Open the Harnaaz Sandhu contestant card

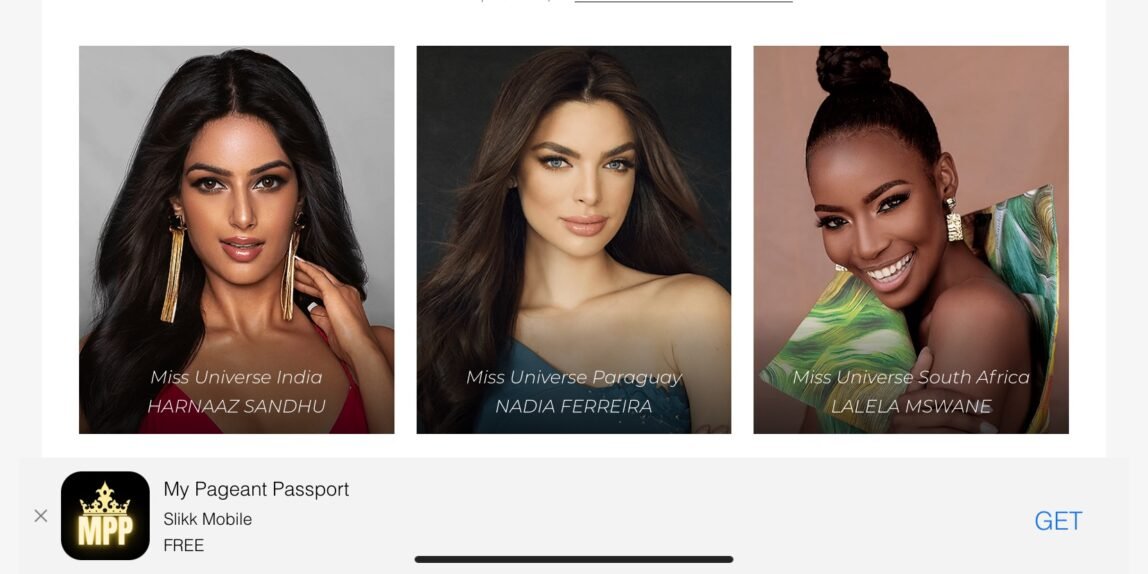[x=236, y=240]
